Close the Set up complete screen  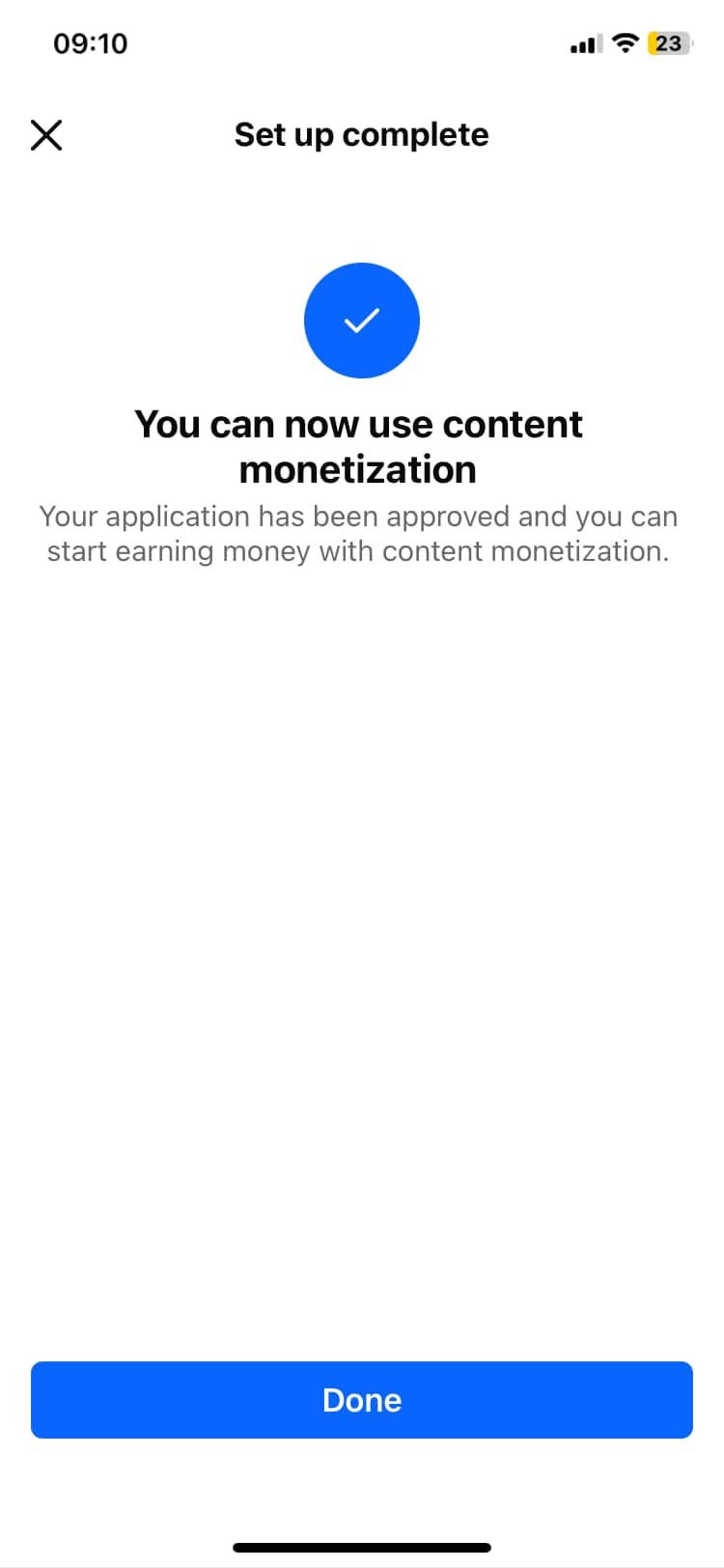click(46, 135)
